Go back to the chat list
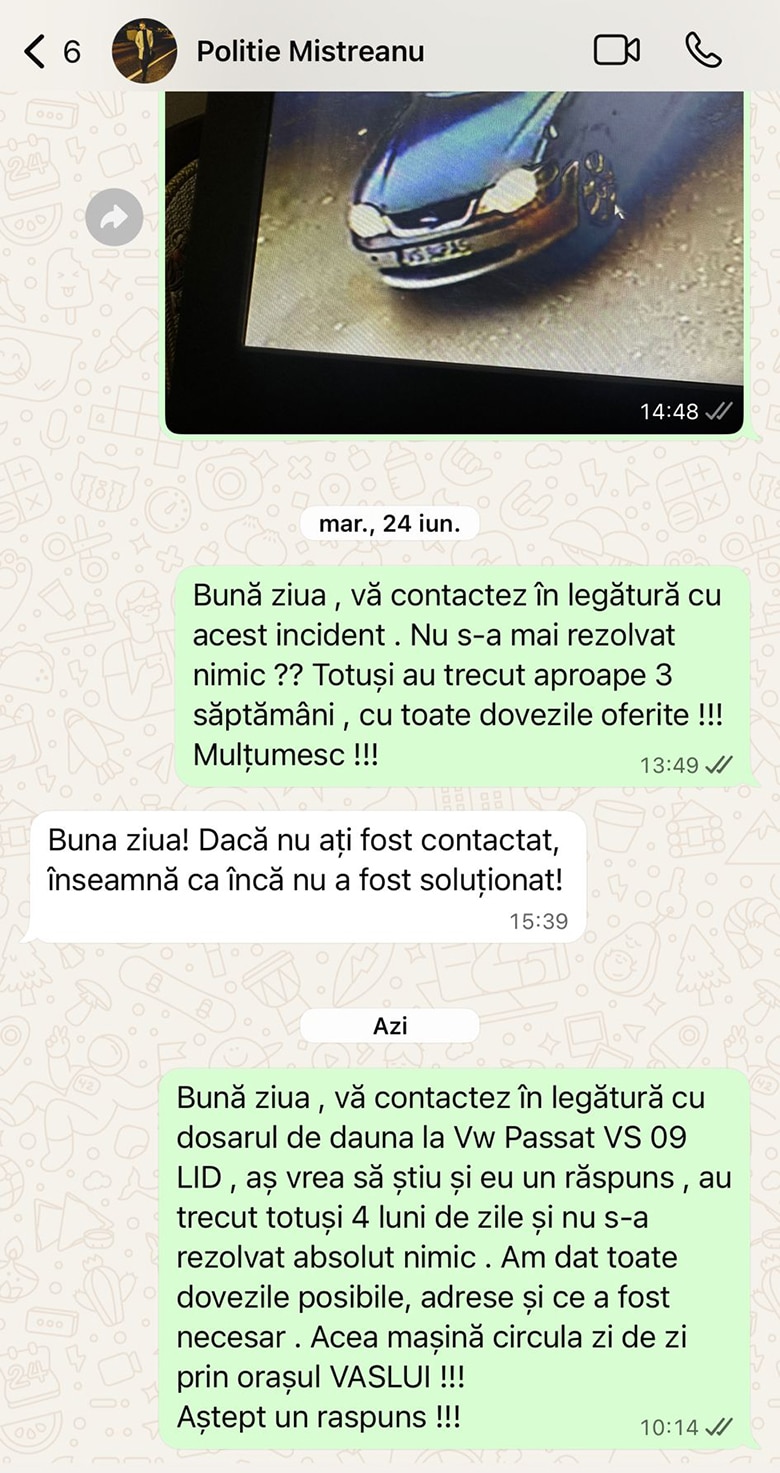780x1473 pixels. click(x=52, y=51)
